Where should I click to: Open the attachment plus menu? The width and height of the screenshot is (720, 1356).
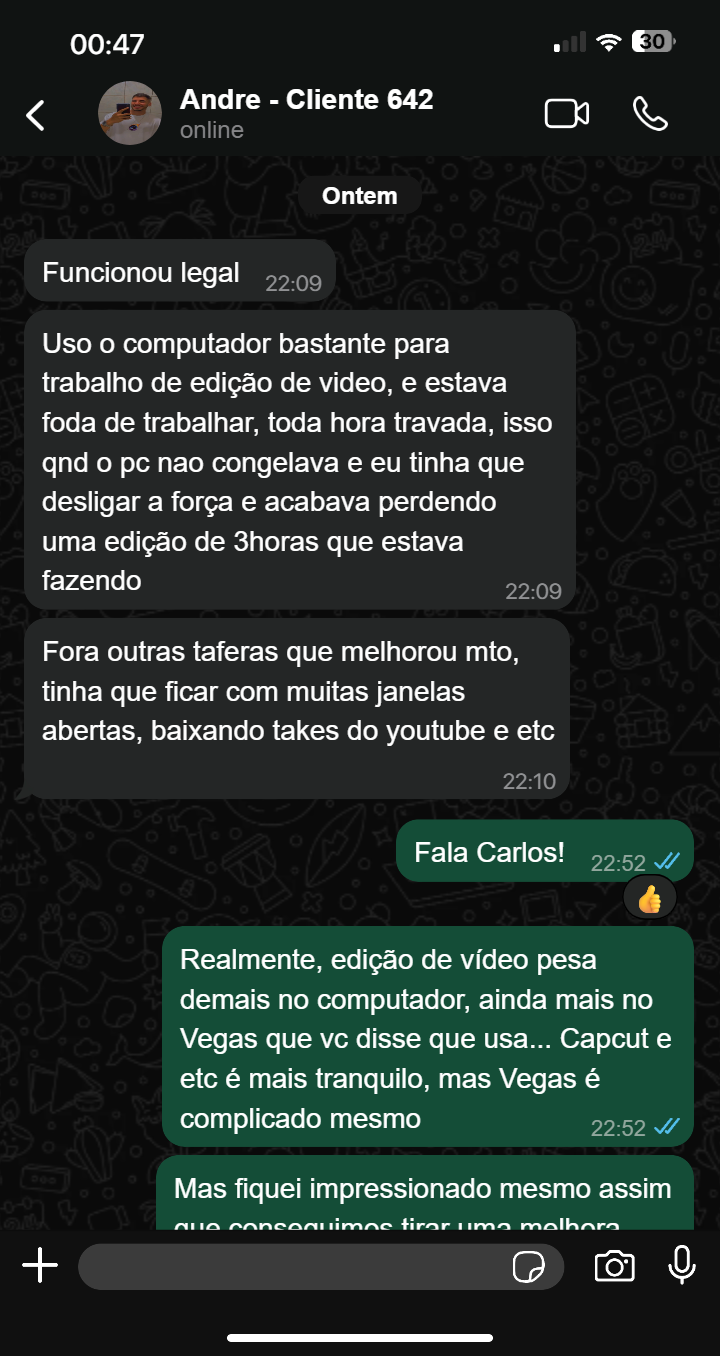[40, 1266]
